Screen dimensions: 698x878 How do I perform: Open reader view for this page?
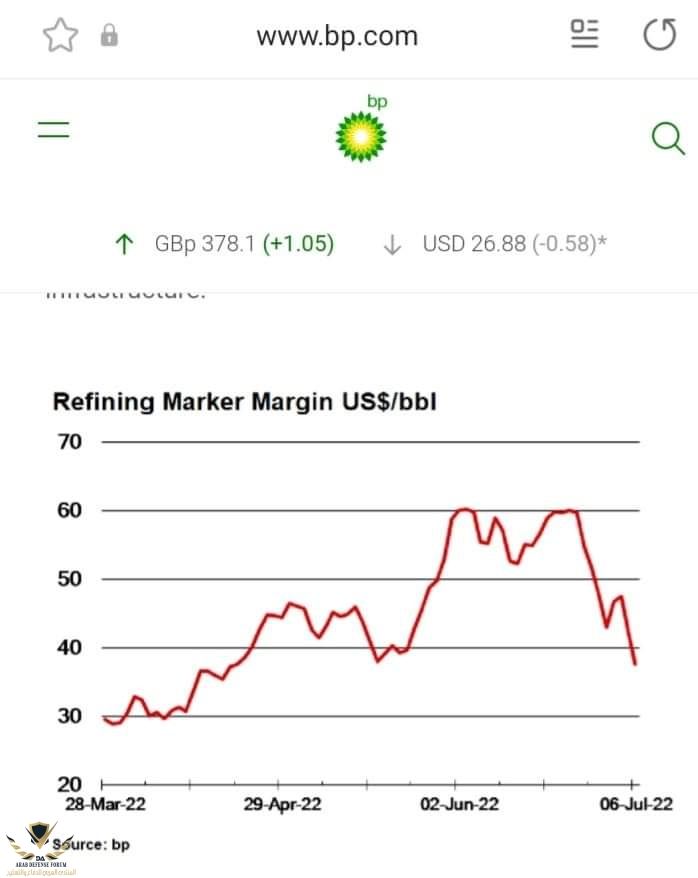pos(585,35)
